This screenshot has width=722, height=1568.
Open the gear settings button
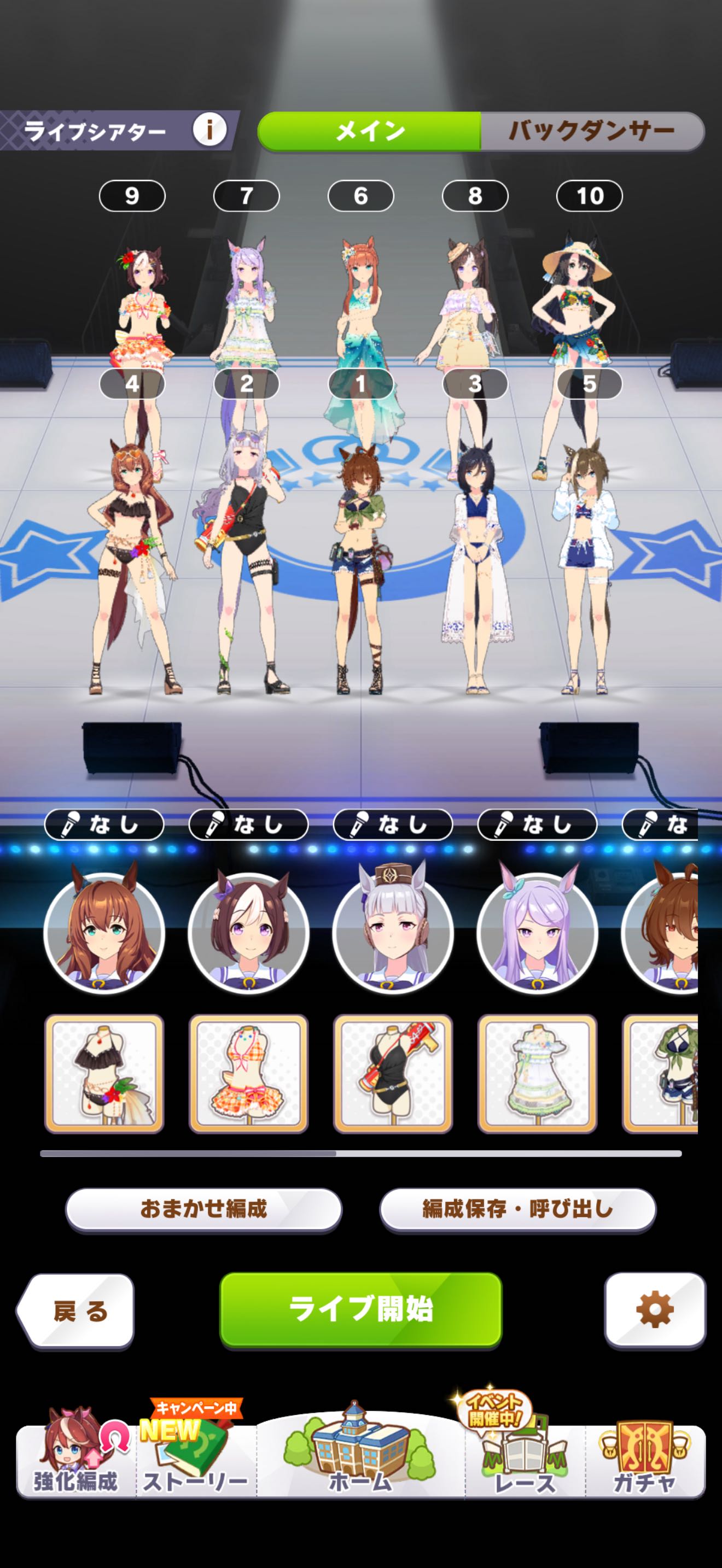(x=655, y=1309)
